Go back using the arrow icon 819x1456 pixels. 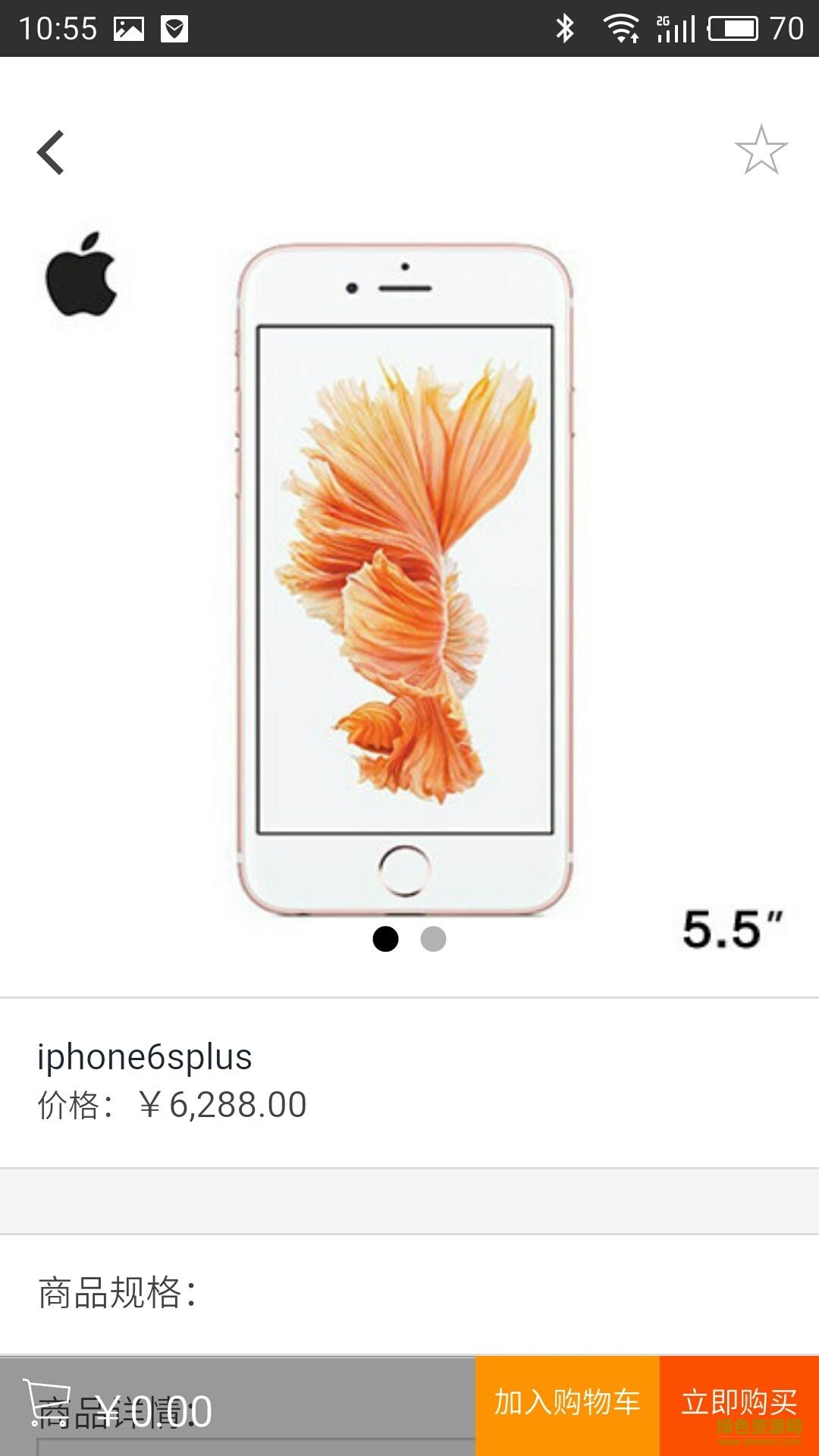[51, 152]
